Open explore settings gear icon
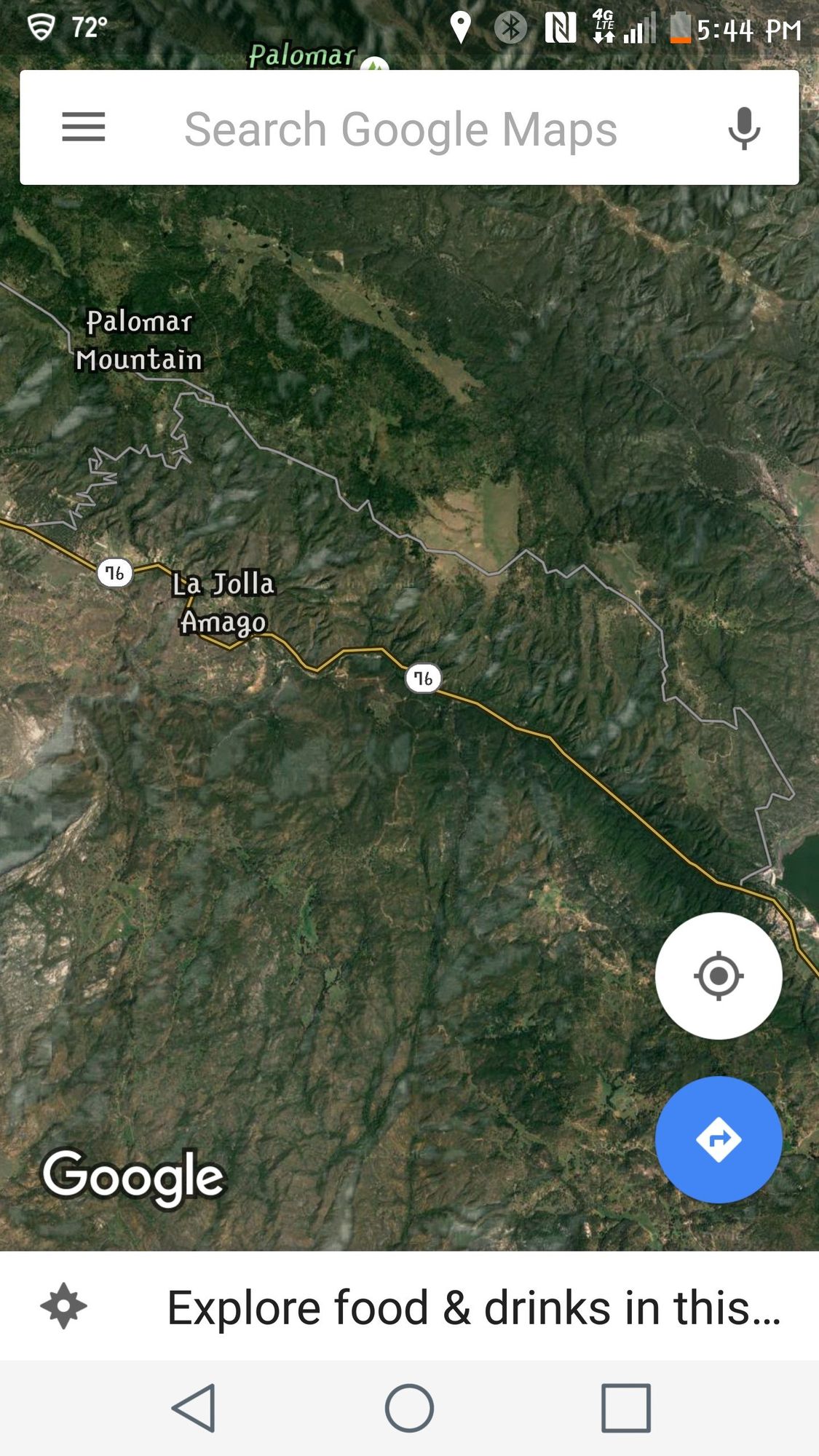 (64, 1306)
